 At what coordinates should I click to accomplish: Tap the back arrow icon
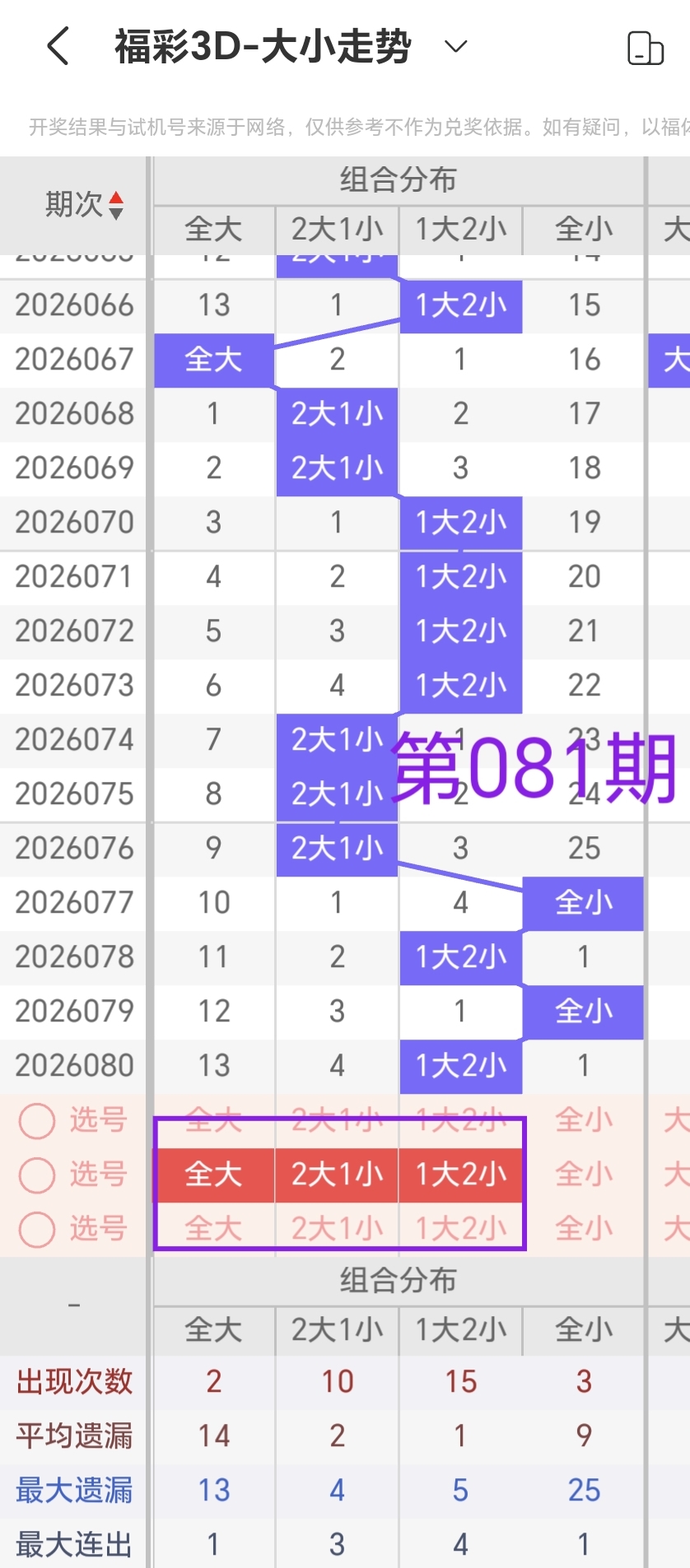pos(55,47)
